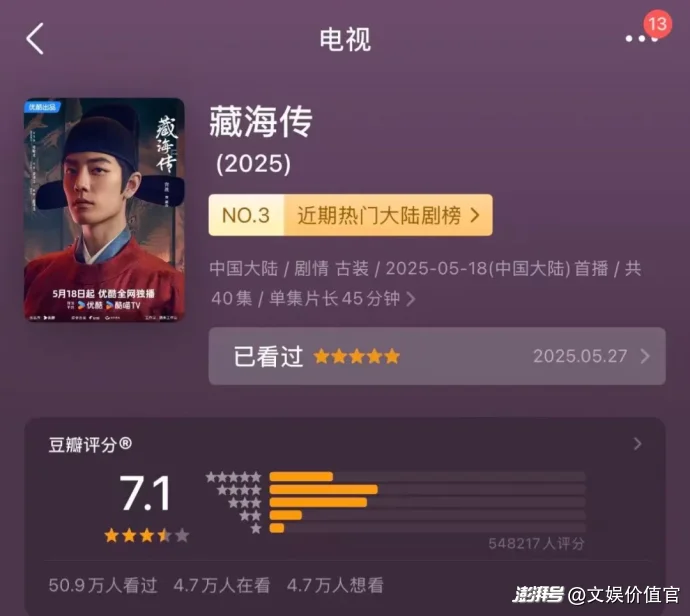Open the 藏海传 poster image
The height and width of the screenshot is (616, 690).
[x=104, y=209]
